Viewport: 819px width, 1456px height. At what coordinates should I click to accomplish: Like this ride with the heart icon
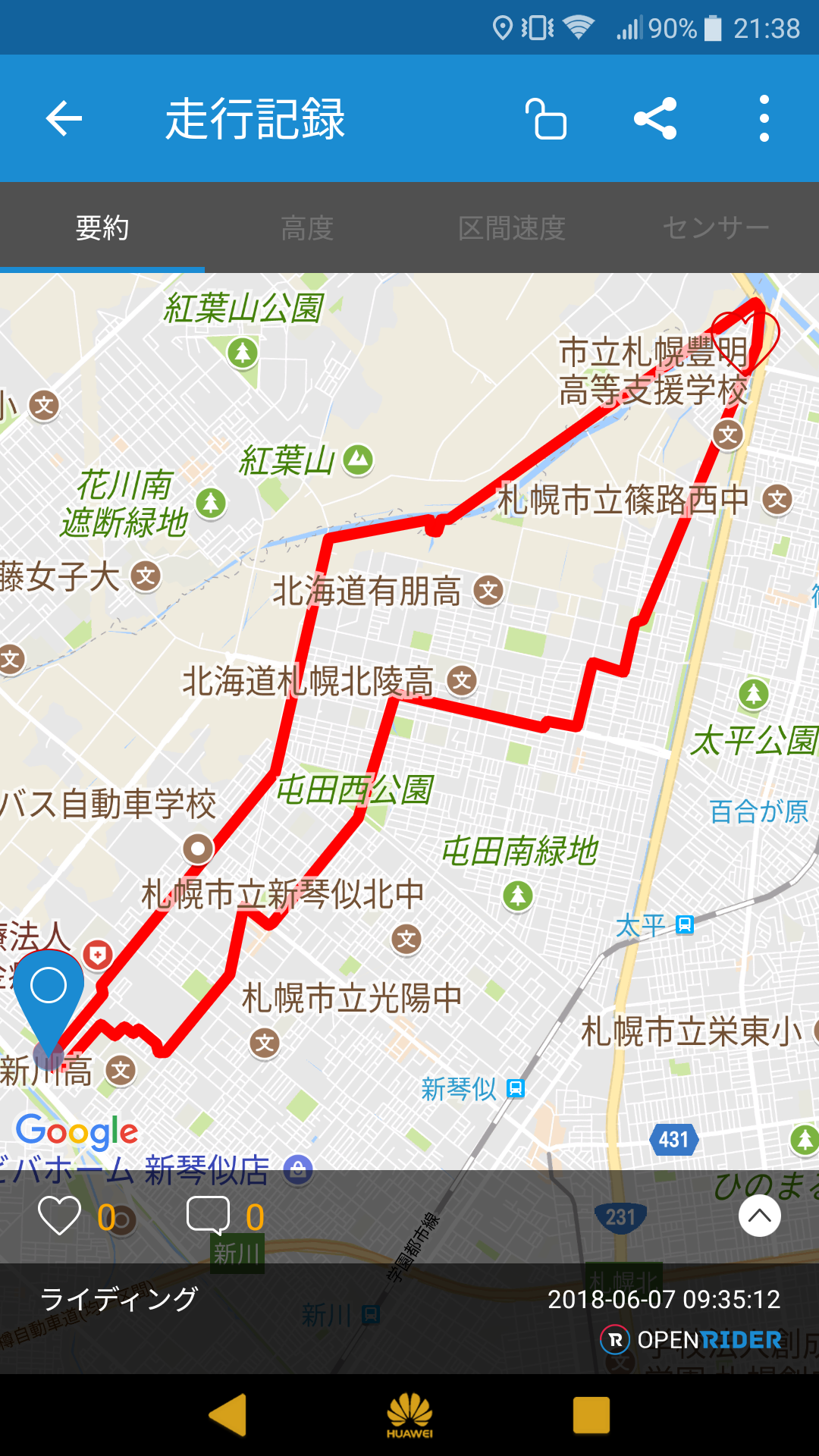(59, 1216)
